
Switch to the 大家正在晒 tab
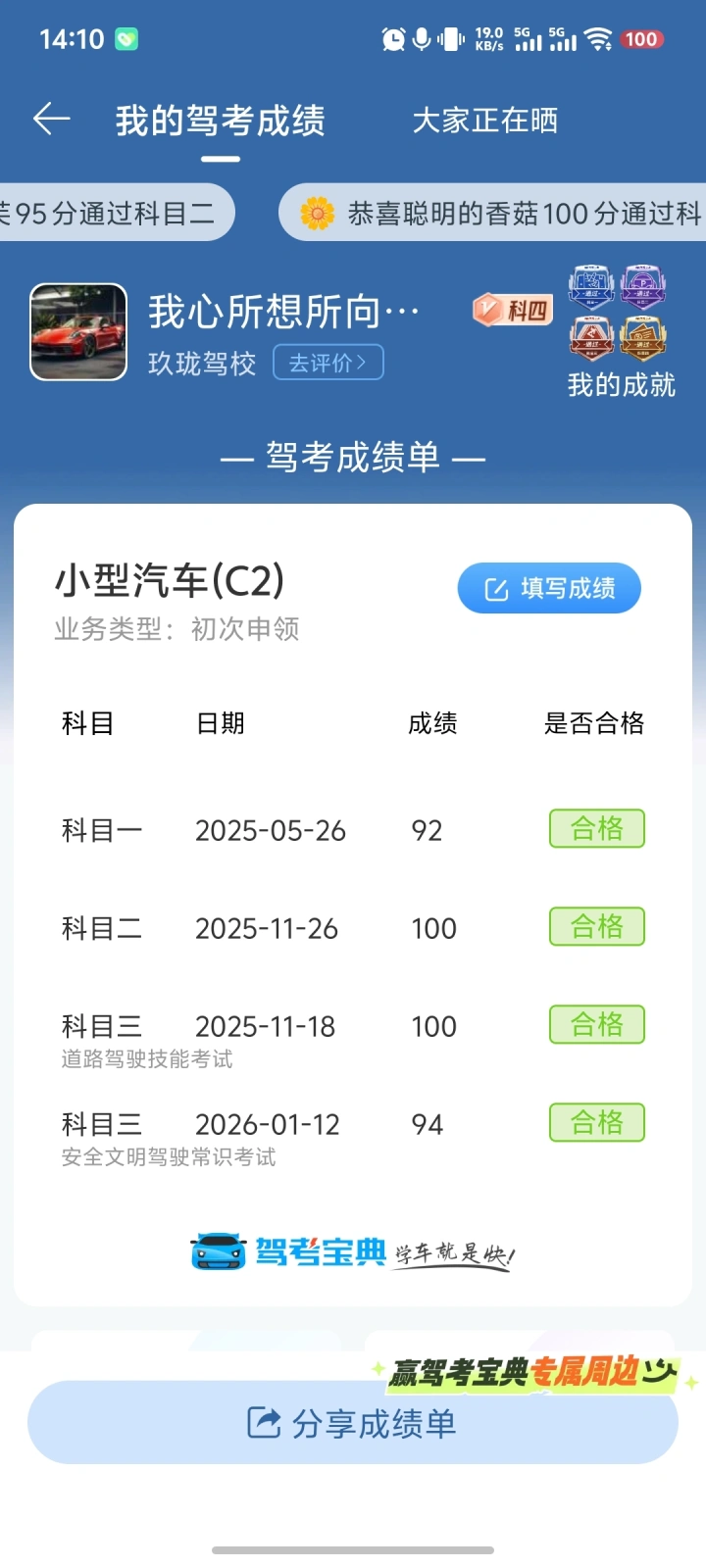pyautogui.click(x=484, y=121)
